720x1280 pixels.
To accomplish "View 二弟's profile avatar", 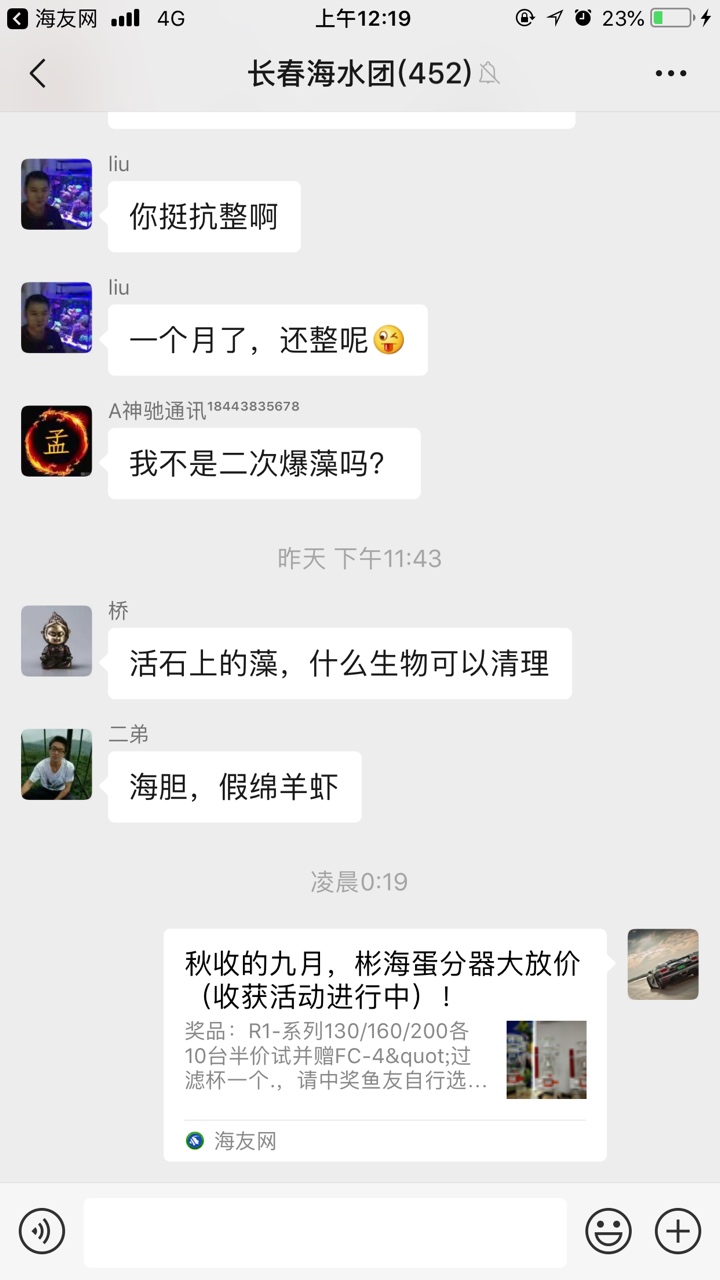I will click(x=57, y=764).
